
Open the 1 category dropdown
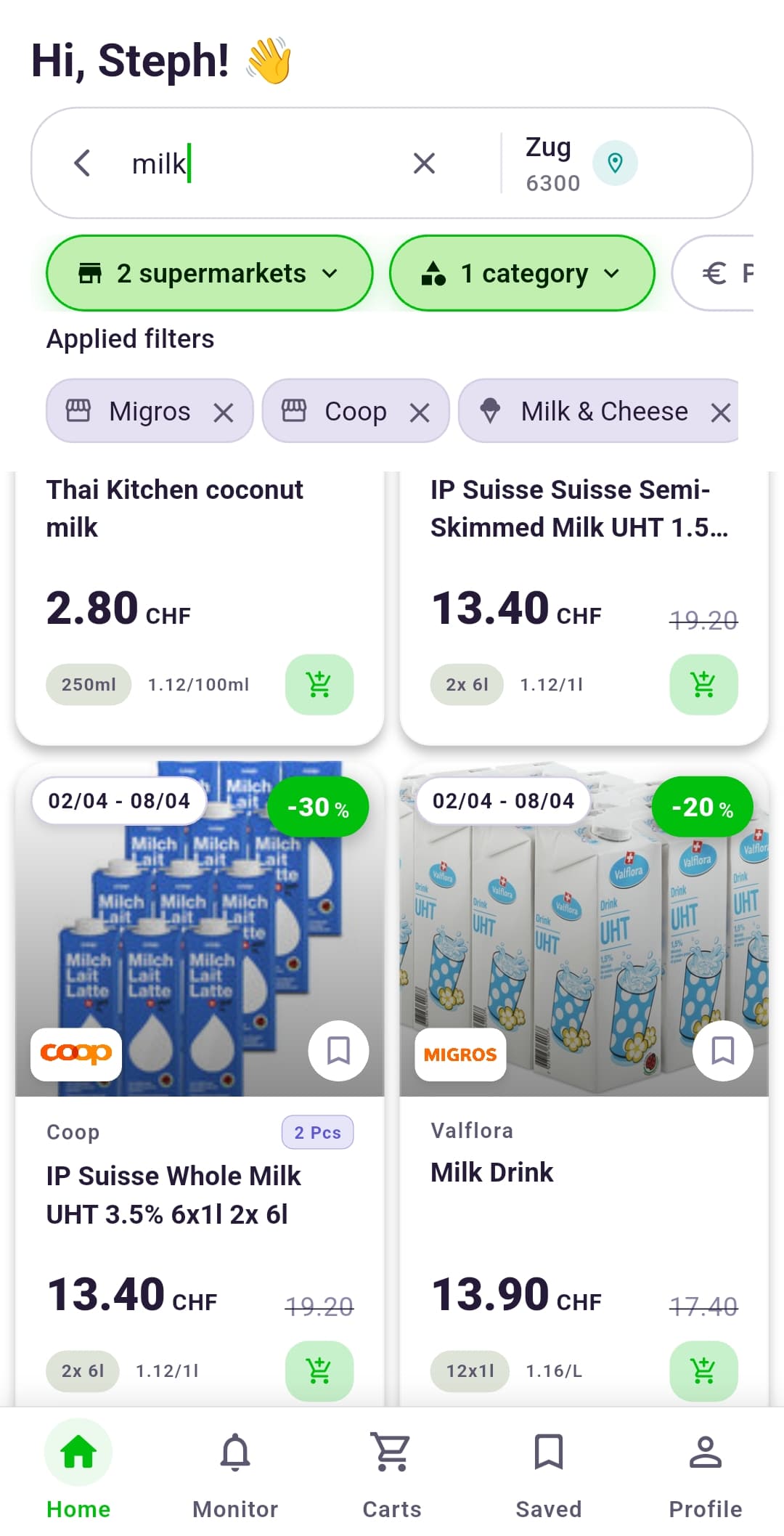pyautogui.click(x=521, y=274)
